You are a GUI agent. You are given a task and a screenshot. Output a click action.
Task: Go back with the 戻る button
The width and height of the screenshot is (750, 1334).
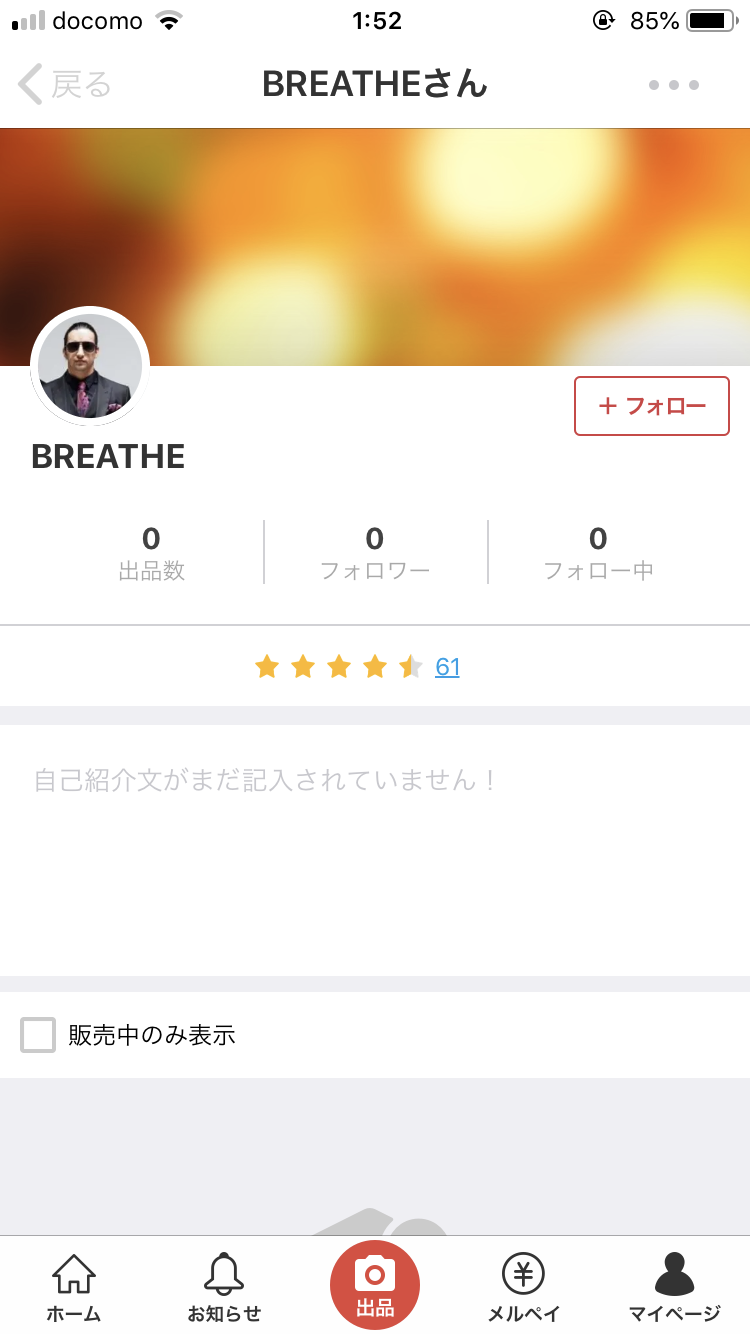pos(65,85)
